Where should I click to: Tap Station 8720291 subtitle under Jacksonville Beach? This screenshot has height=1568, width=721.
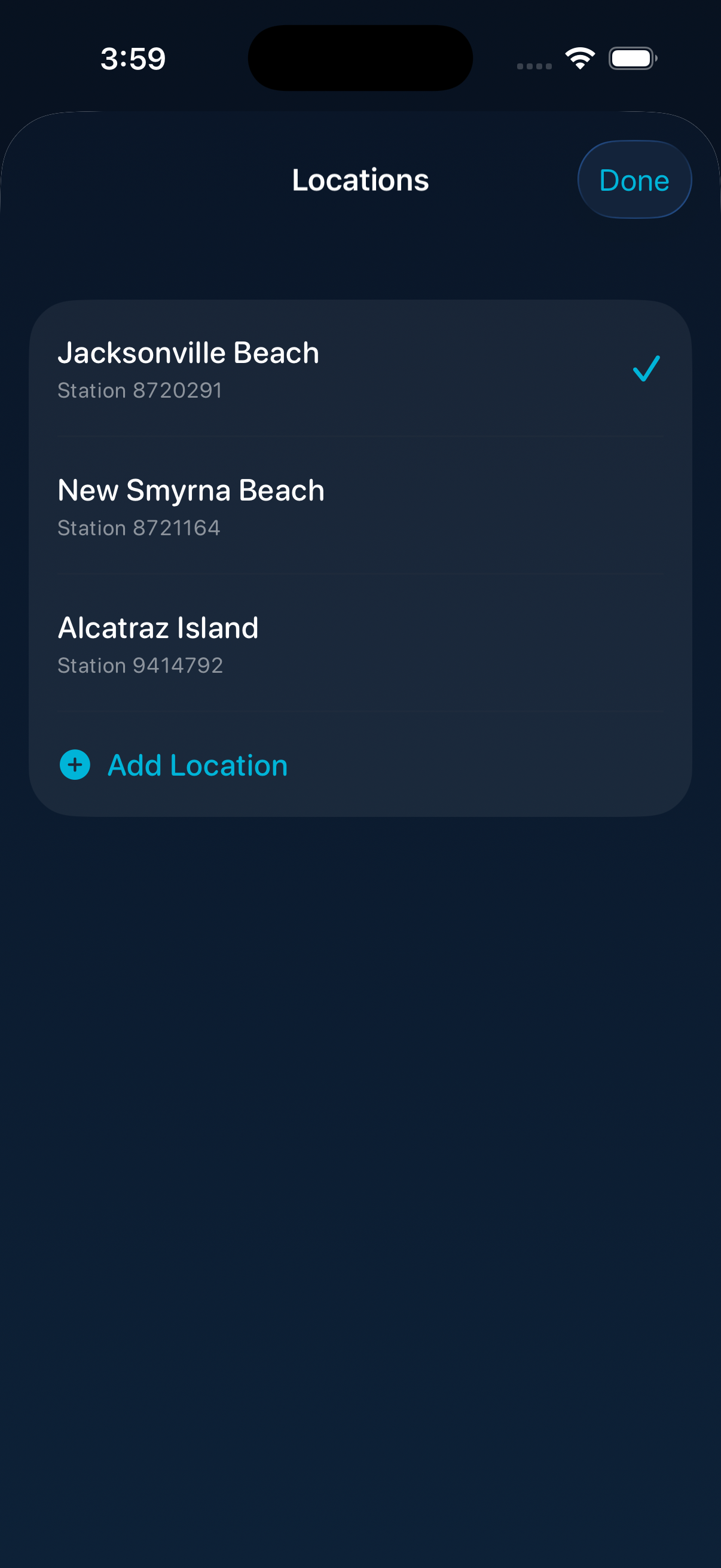click(x=139, y=390)
